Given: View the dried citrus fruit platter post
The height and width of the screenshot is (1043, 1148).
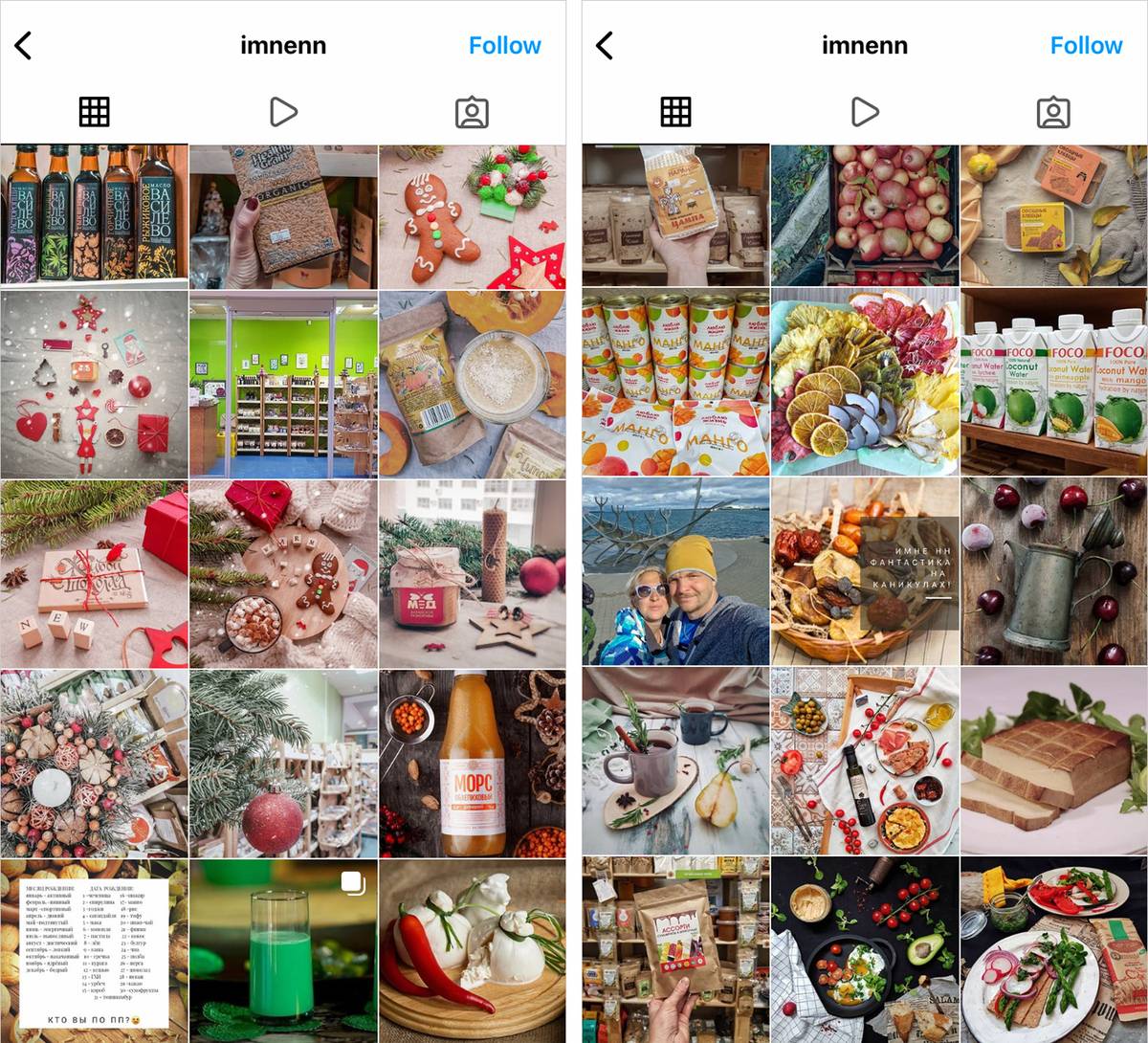Looking at the screenshot, I should point(864,383).
